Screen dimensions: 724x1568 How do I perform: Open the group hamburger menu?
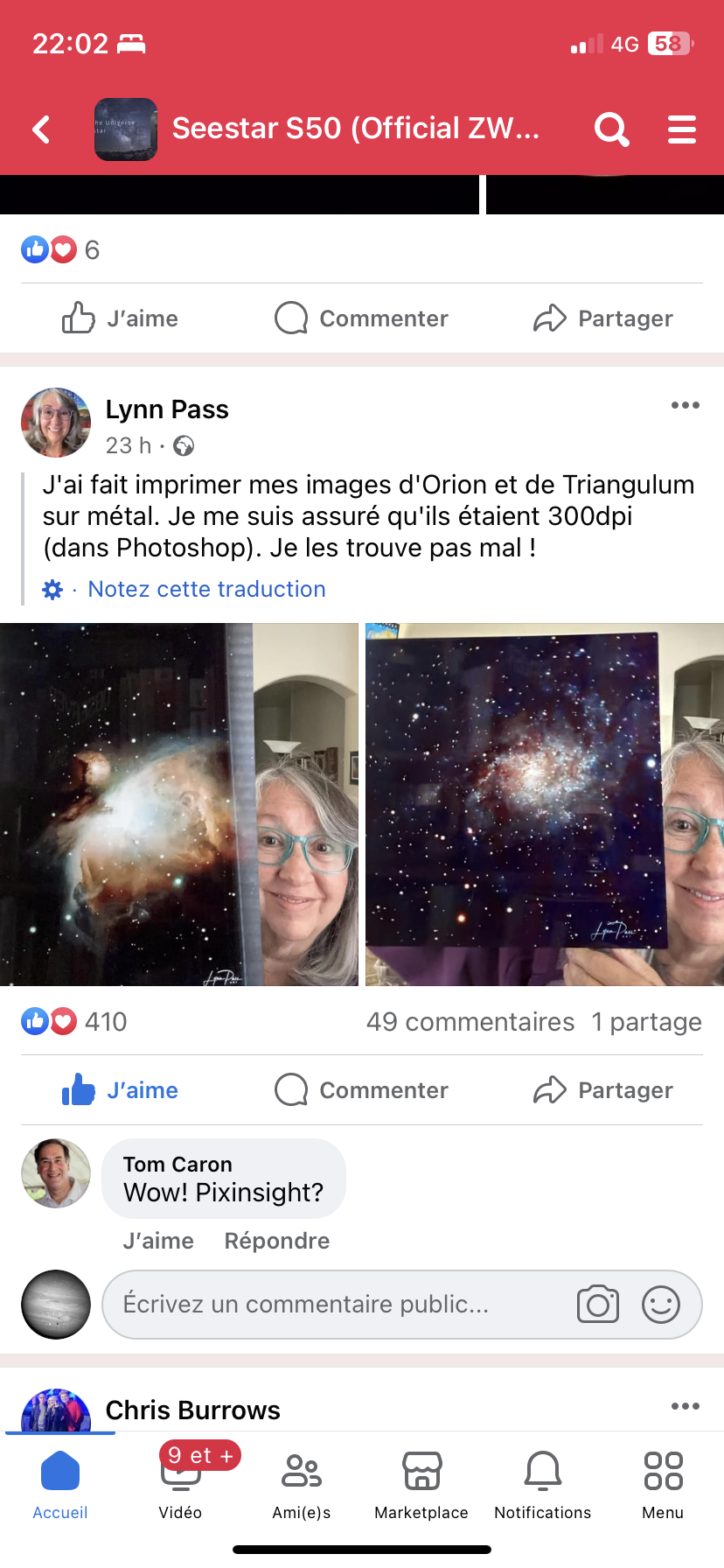tap(682, 129)
